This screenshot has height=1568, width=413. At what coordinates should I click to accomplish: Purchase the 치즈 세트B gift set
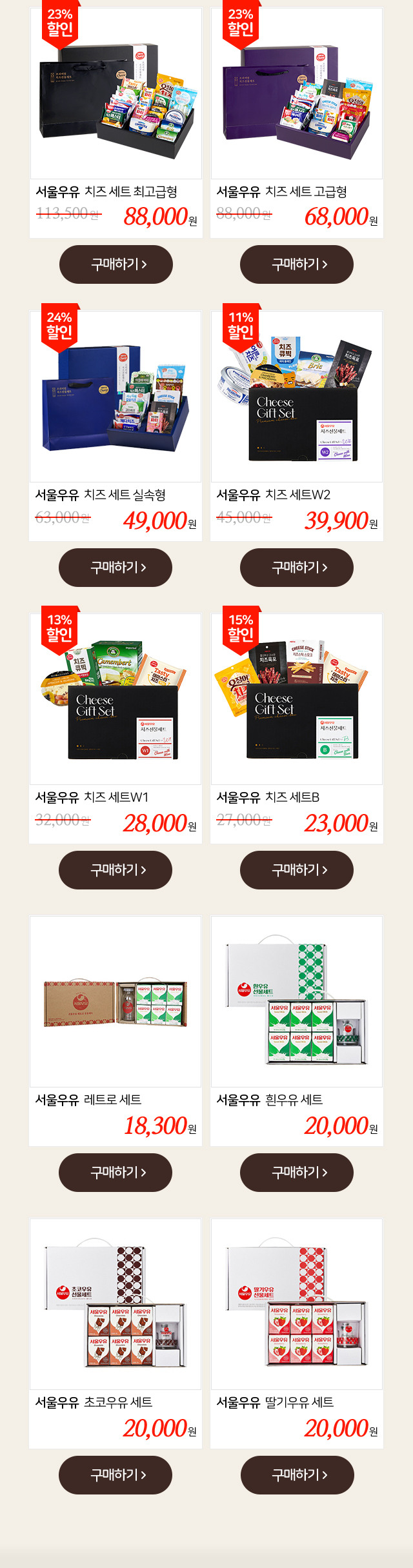coord(297,870)
